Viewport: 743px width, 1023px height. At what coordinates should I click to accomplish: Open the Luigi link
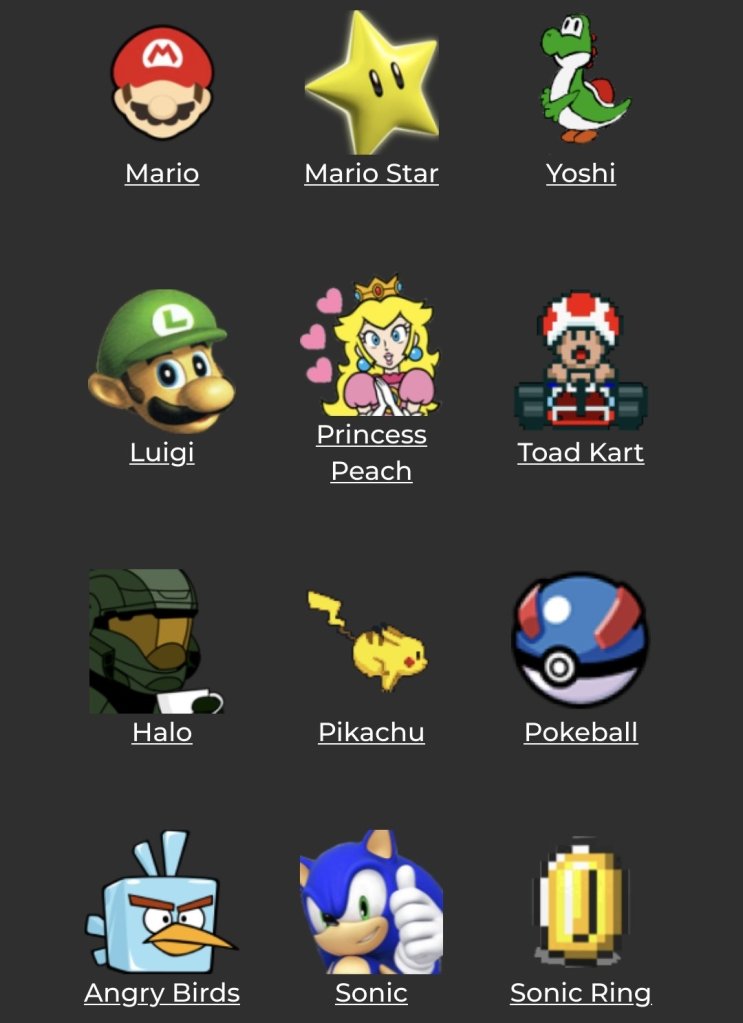162,452
